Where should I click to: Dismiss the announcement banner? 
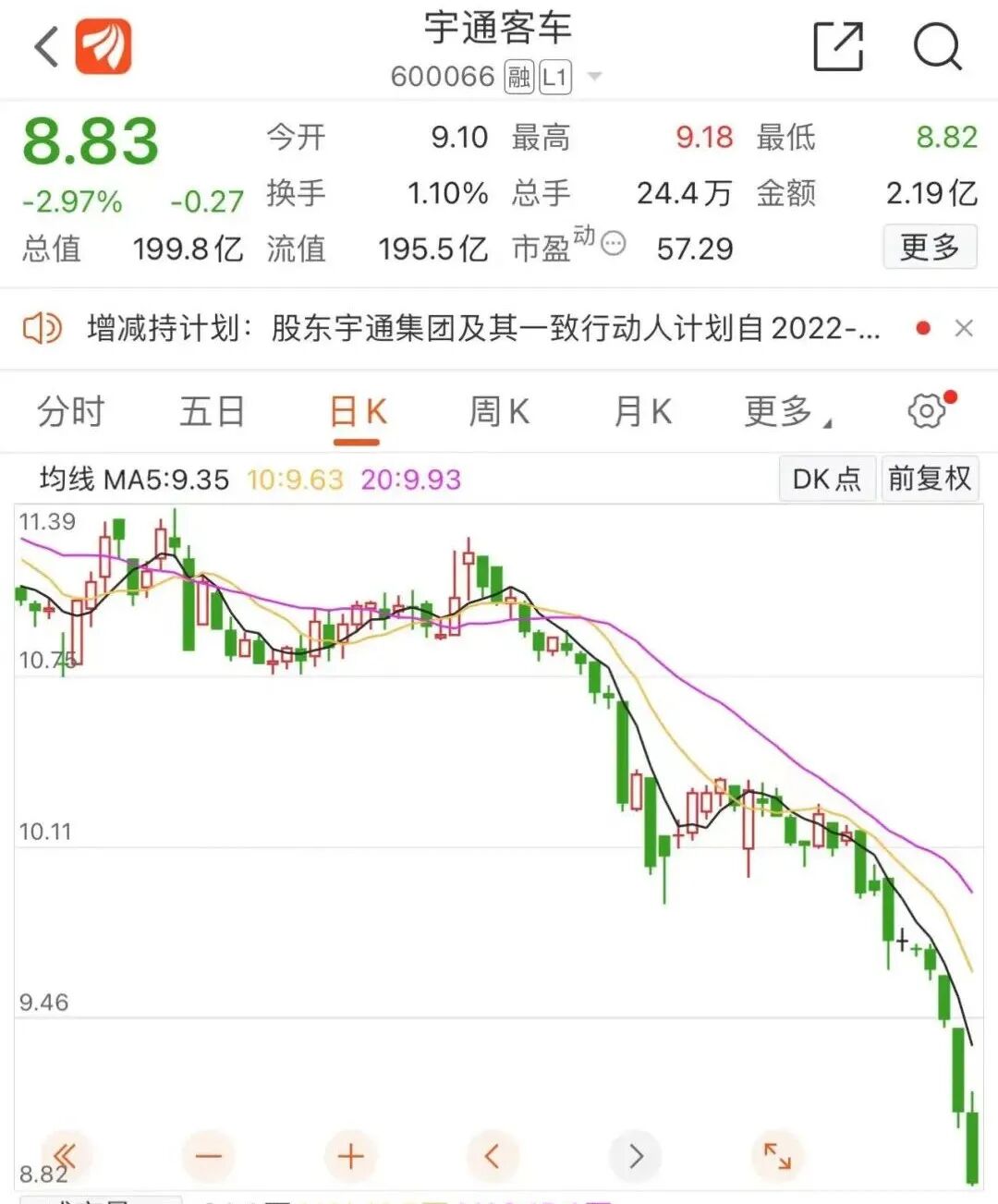point(964,328)
